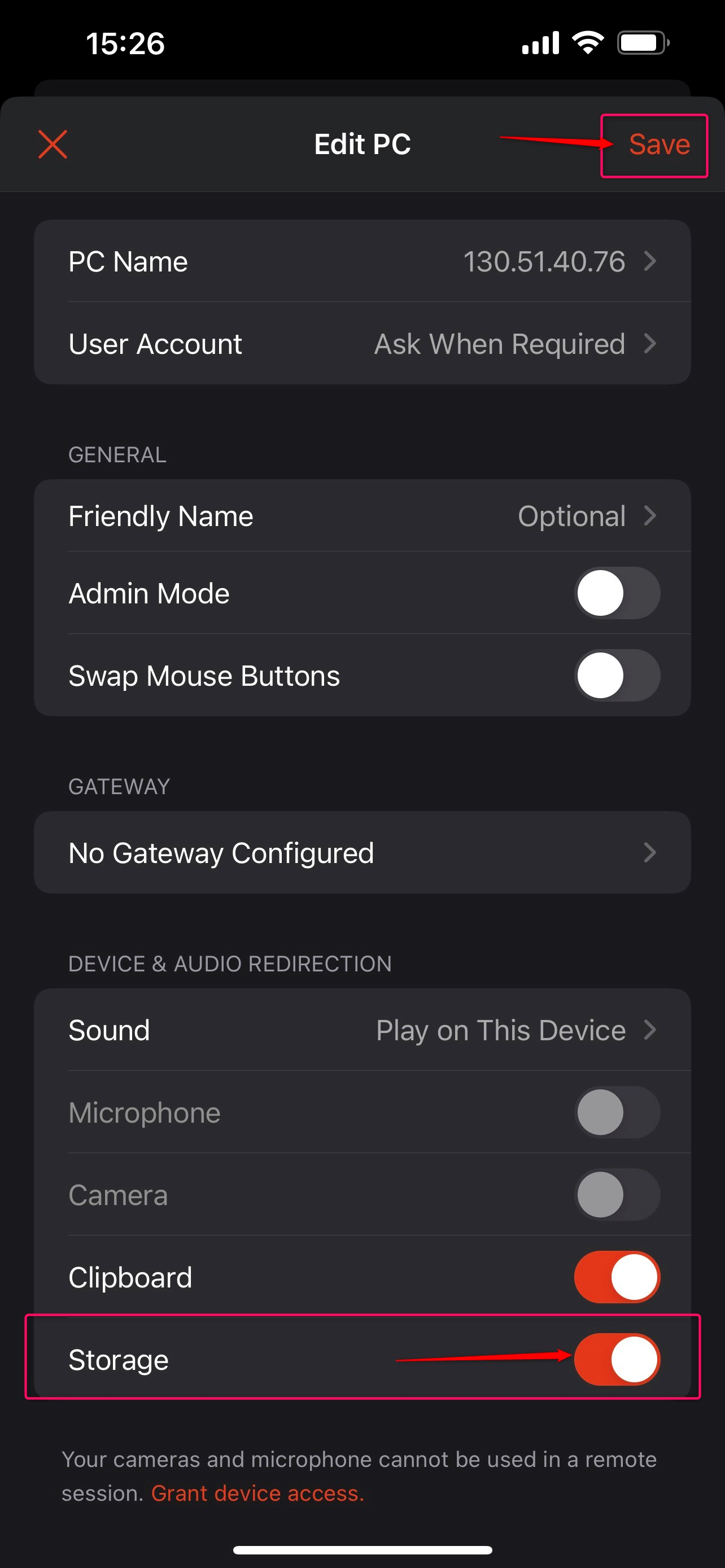
Task: Open No Gateway Configured row
Action: 362,852
